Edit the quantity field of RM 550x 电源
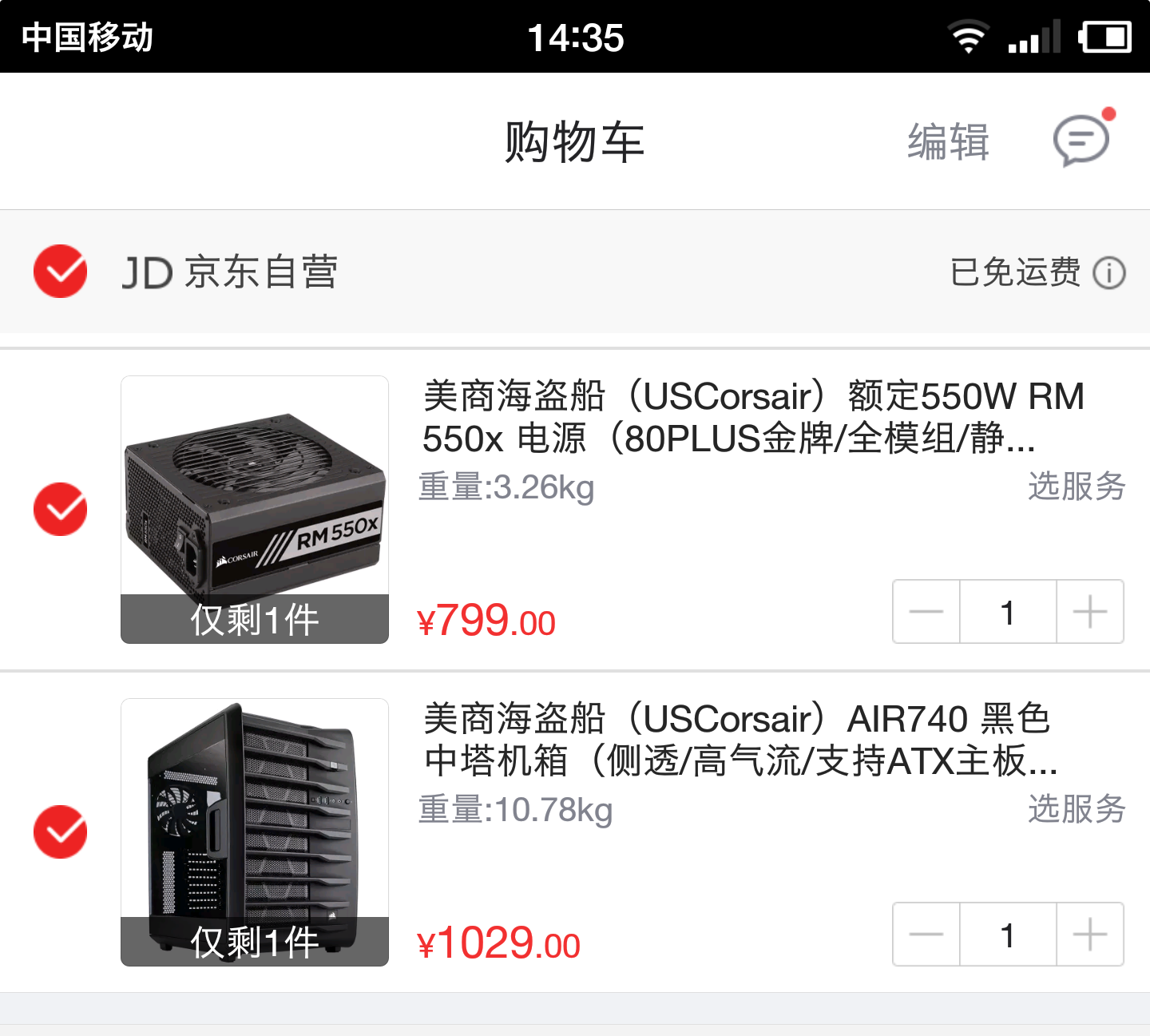 point(1008,612)
